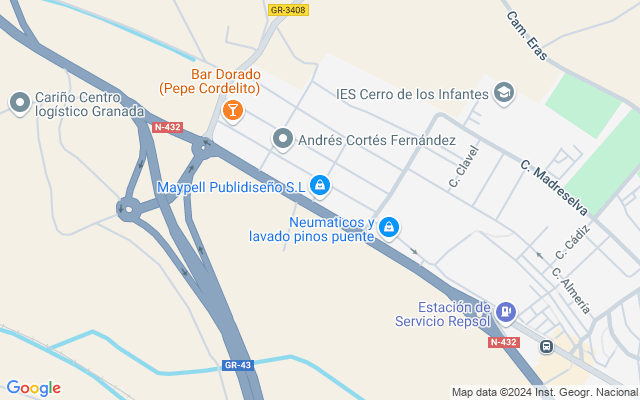
Task: Select Cariño Centro logístico Granada pin
Action: pos(20,102)
